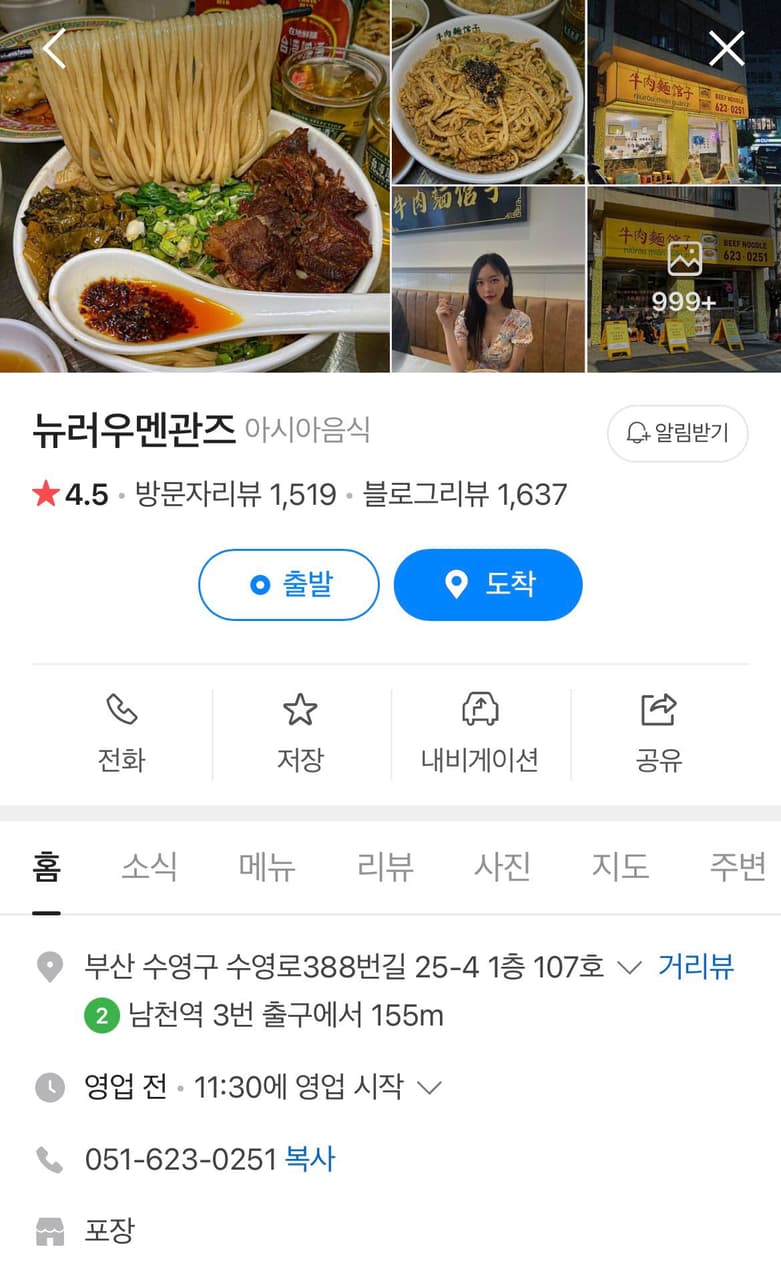Start 내비게이션 navigation to the restaurant
781x1280 pixels.
tap(480, 734)
